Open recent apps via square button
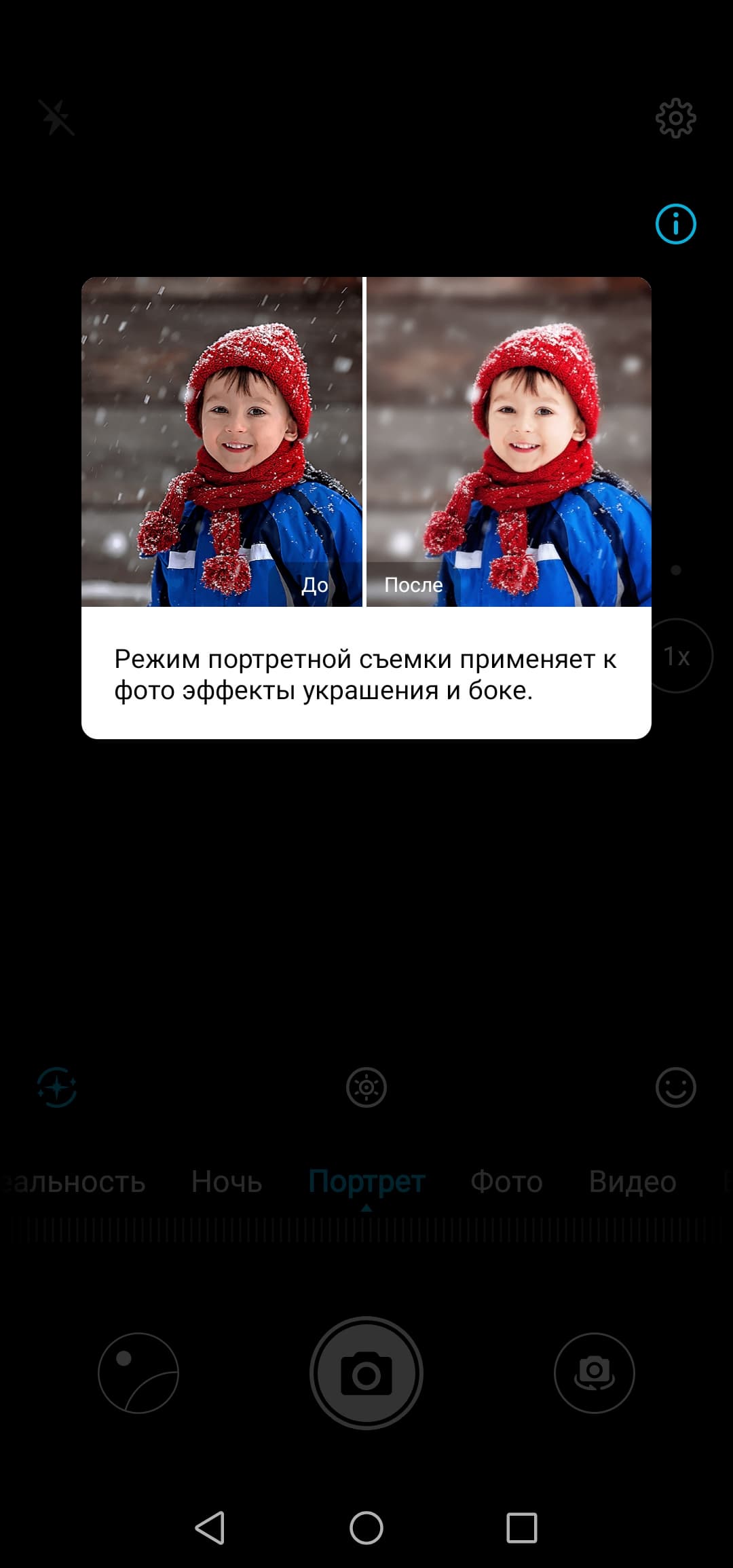Image resolution: width=733 pixels, height=1568 pixels. (522, 1528)
